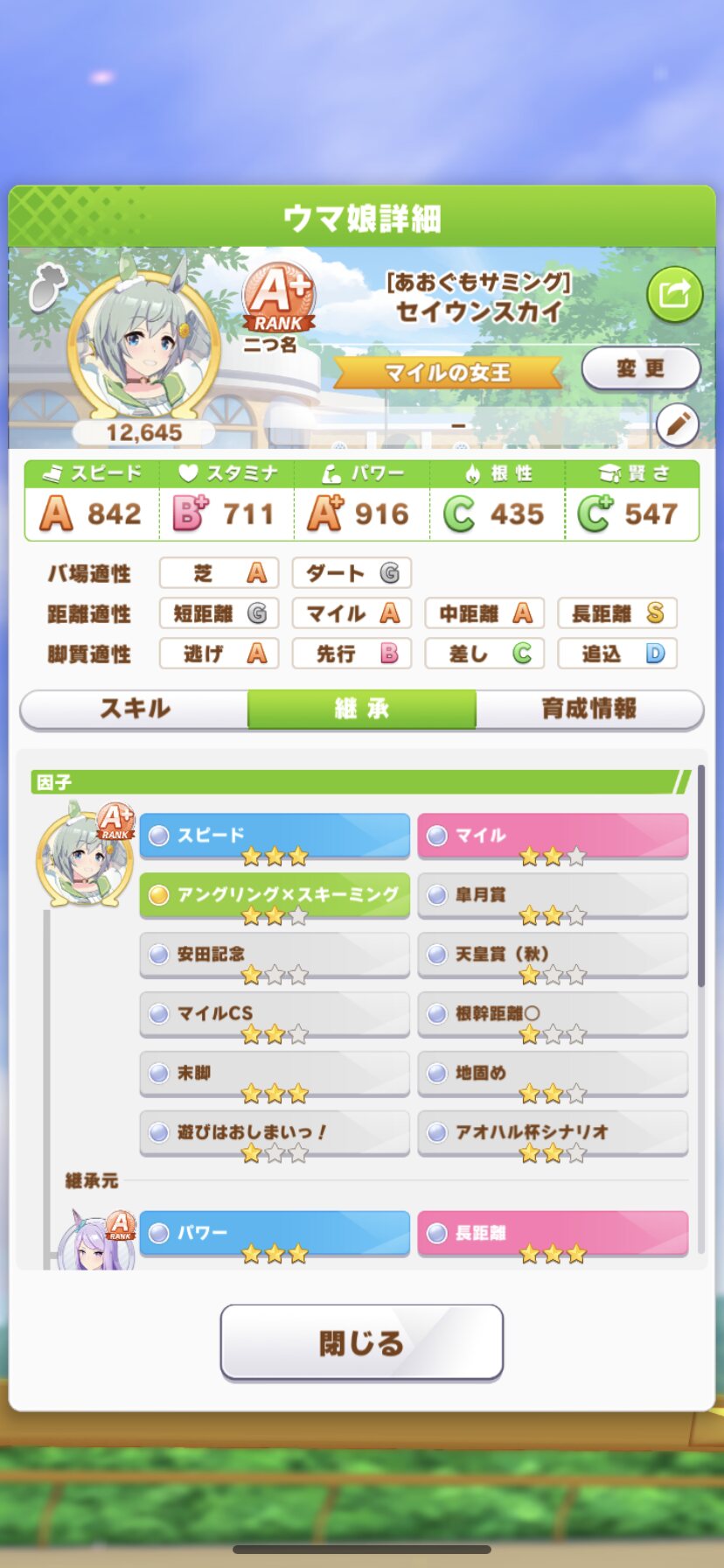Tap the 根幹距離○ factor
Viewport: 724px width, 1568px height.
[x=553, y=1013]
